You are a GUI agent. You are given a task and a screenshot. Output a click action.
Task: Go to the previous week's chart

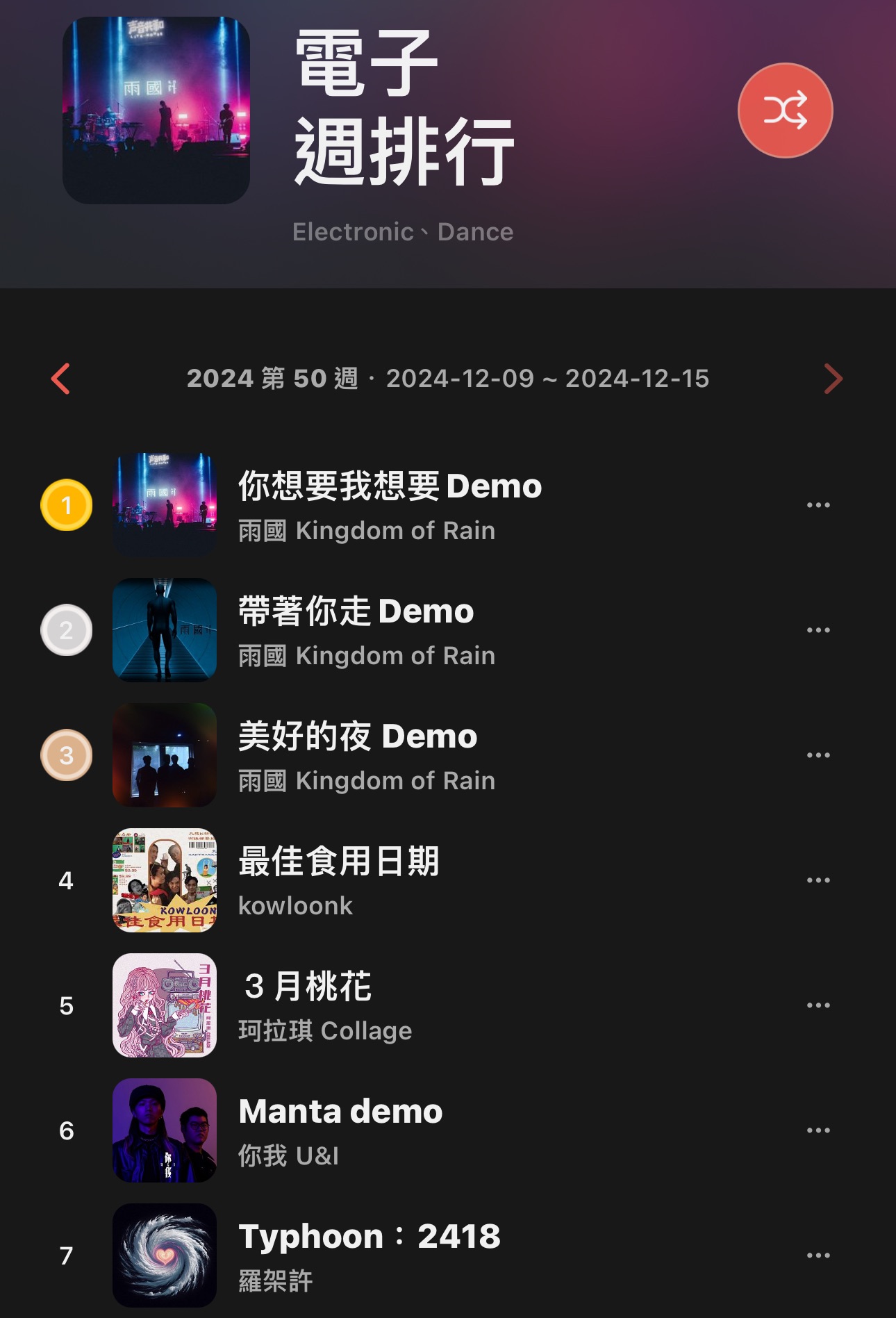click(61, 379)
